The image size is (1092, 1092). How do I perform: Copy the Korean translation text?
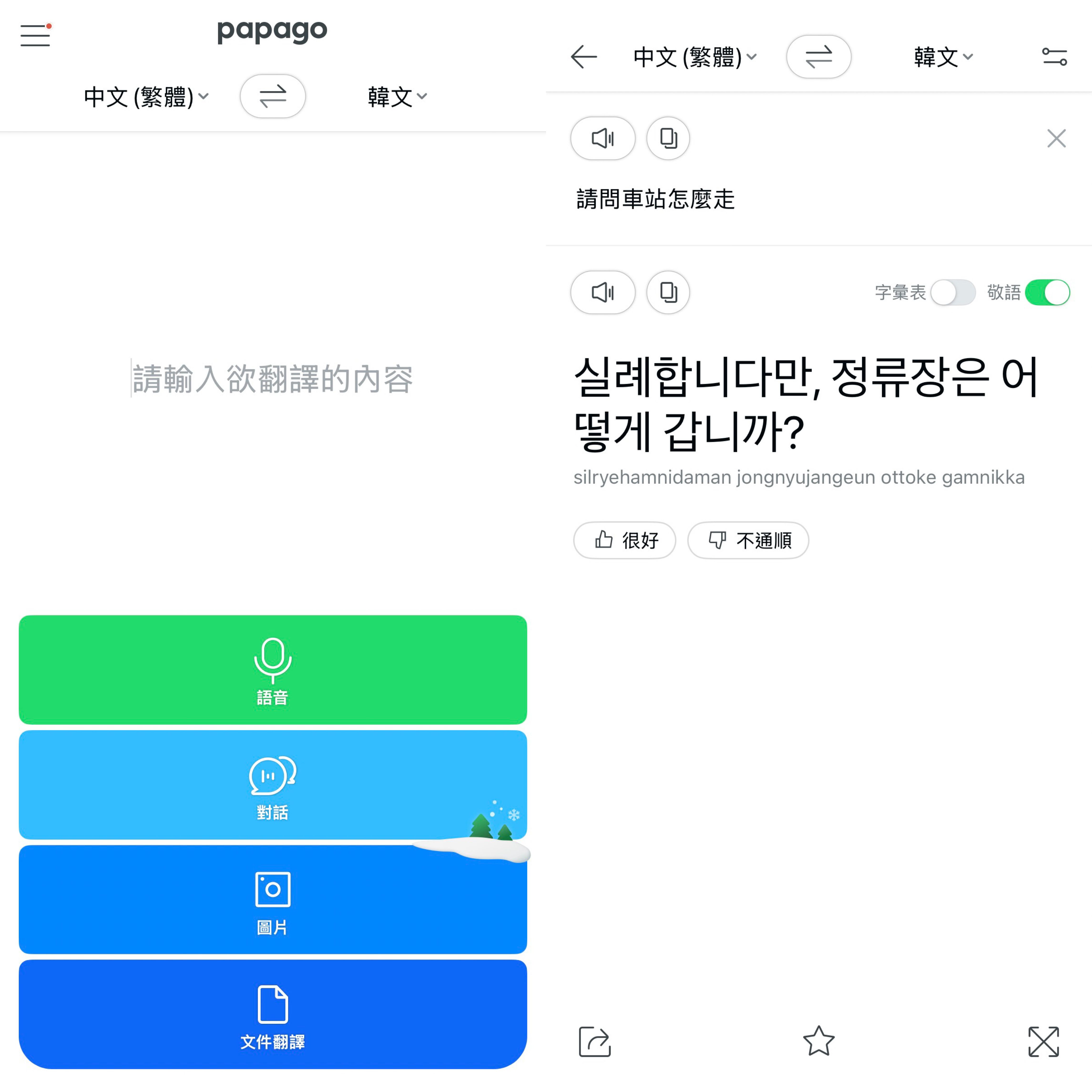click(668, 292)
